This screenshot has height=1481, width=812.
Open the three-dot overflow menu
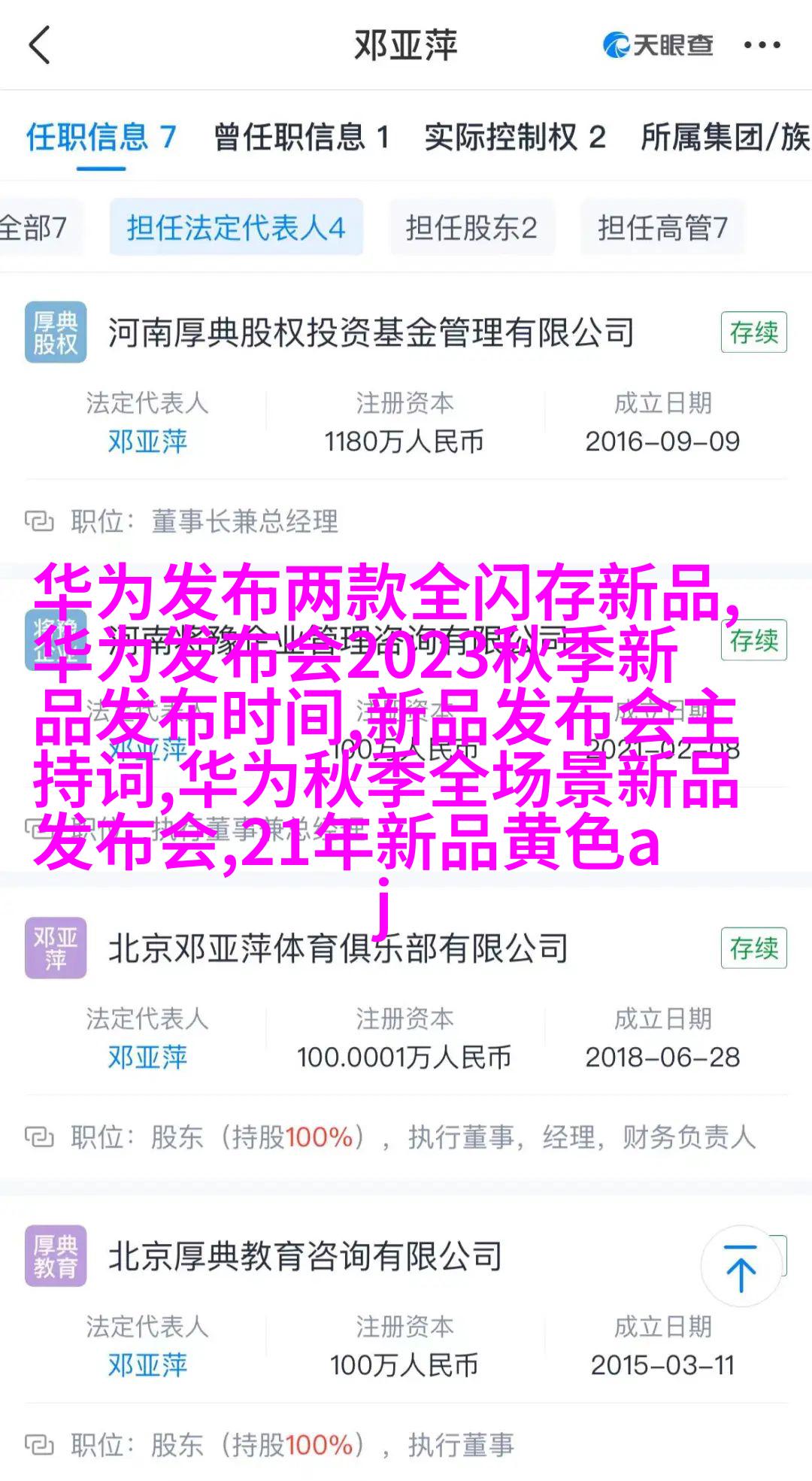tap(762, 45)
